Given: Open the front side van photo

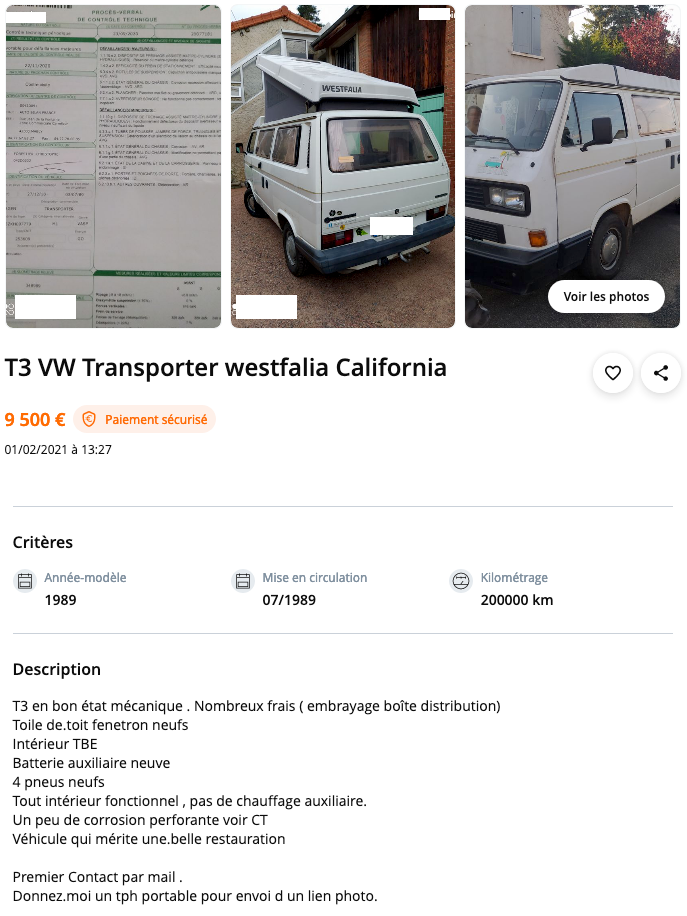Looking at the screenshot, I should (572, 150).
